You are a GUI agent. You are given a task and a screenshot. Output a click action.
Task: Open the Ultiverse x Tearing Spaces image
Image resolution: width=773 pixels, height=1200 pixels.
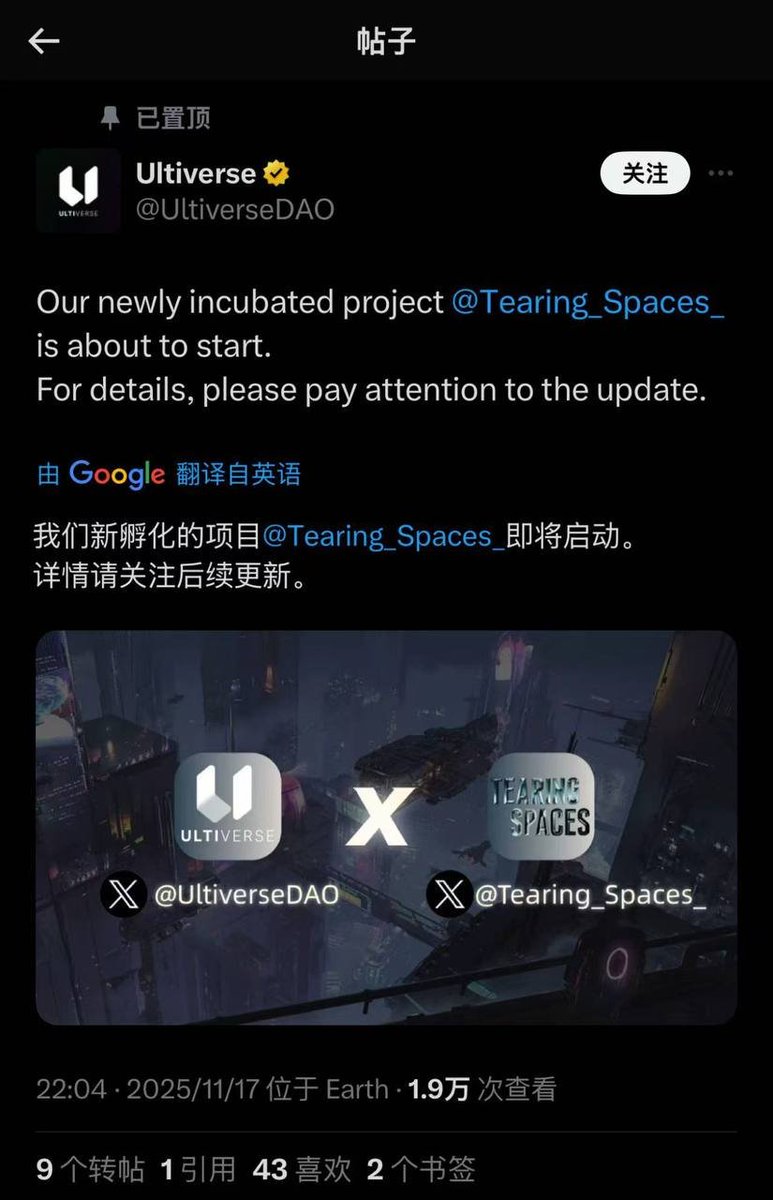coord(386,827)
